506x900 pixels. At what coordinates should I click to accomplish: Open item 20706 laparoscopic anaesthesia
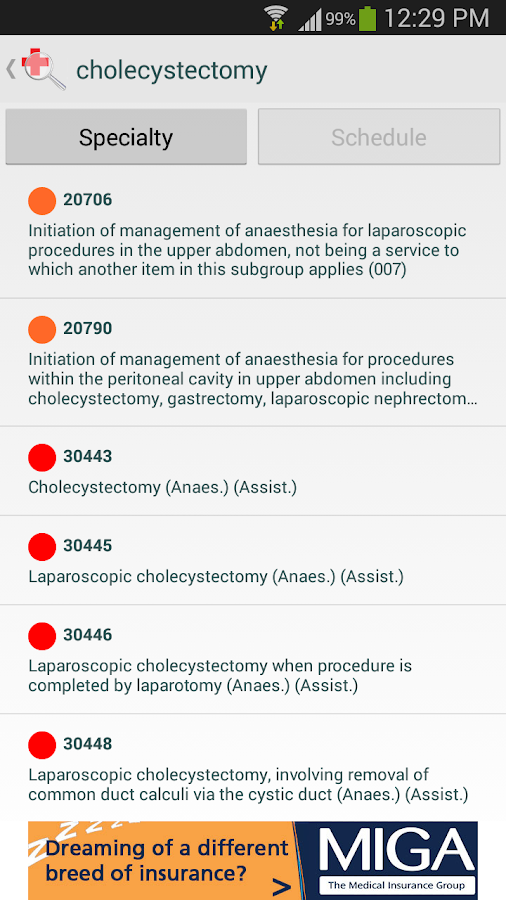coord(253,234)
